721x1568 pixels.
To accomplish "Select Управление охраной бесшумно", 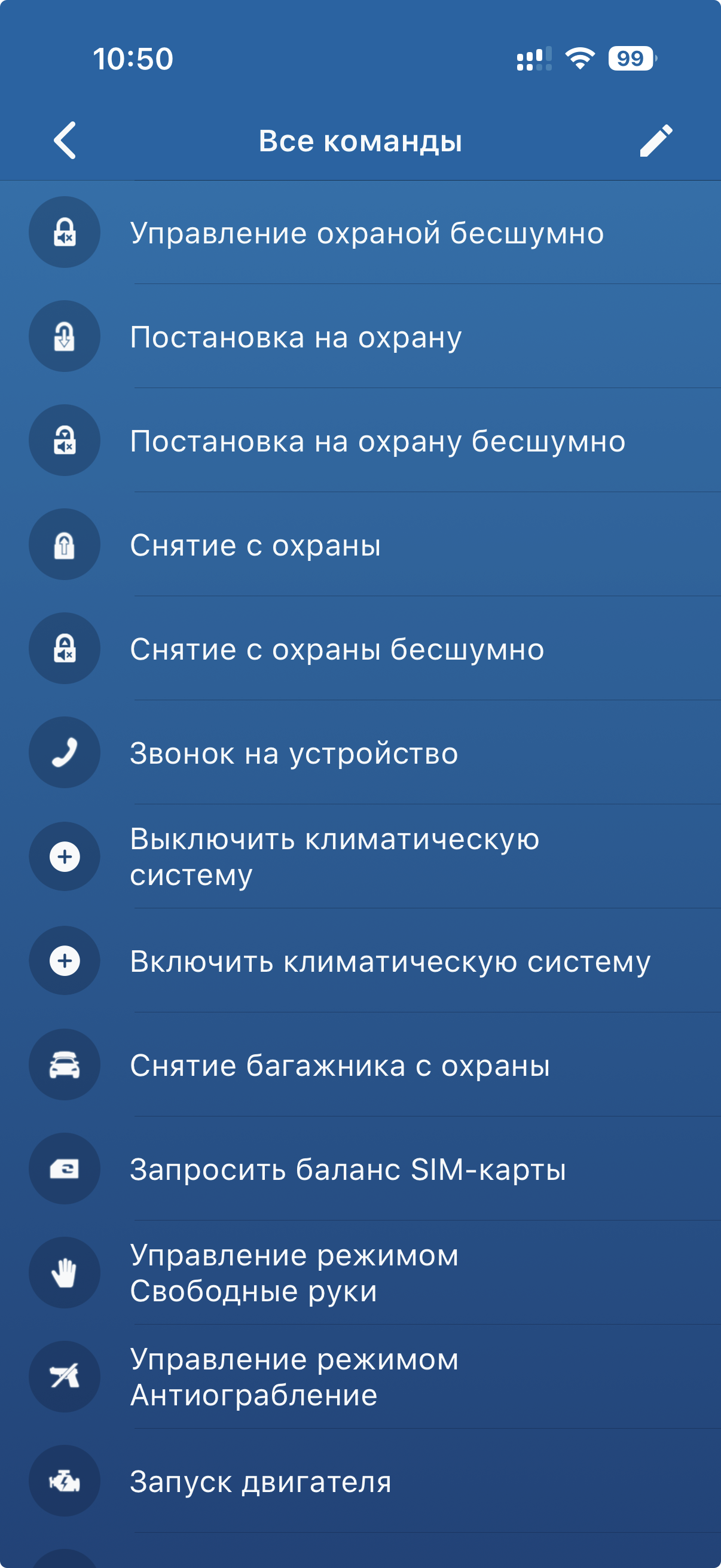I will [x=360, y=233].
